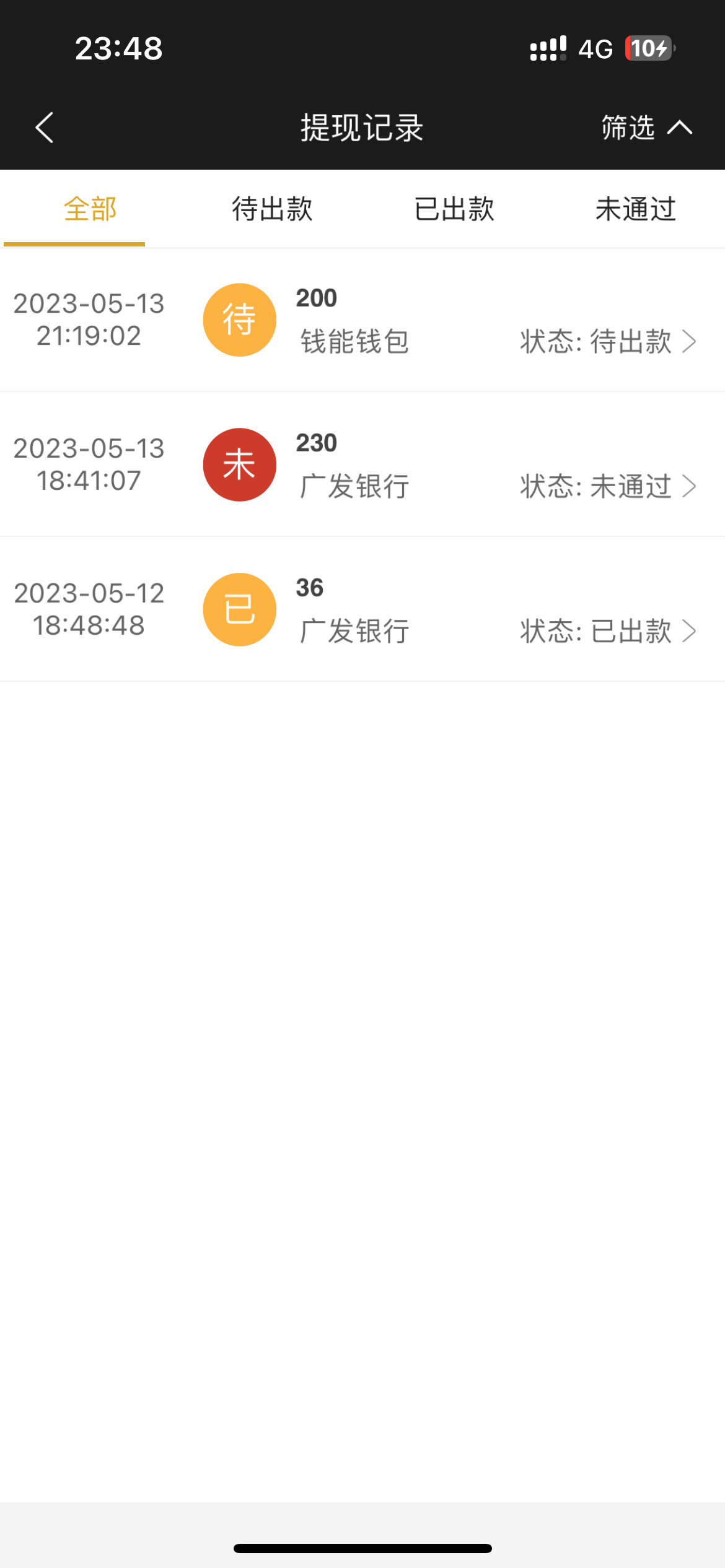The width and height of the screenshot is (725, 1568).
Task: Open the cellular signal indicator
Action: pyautogui.click(x=547, y=48)
